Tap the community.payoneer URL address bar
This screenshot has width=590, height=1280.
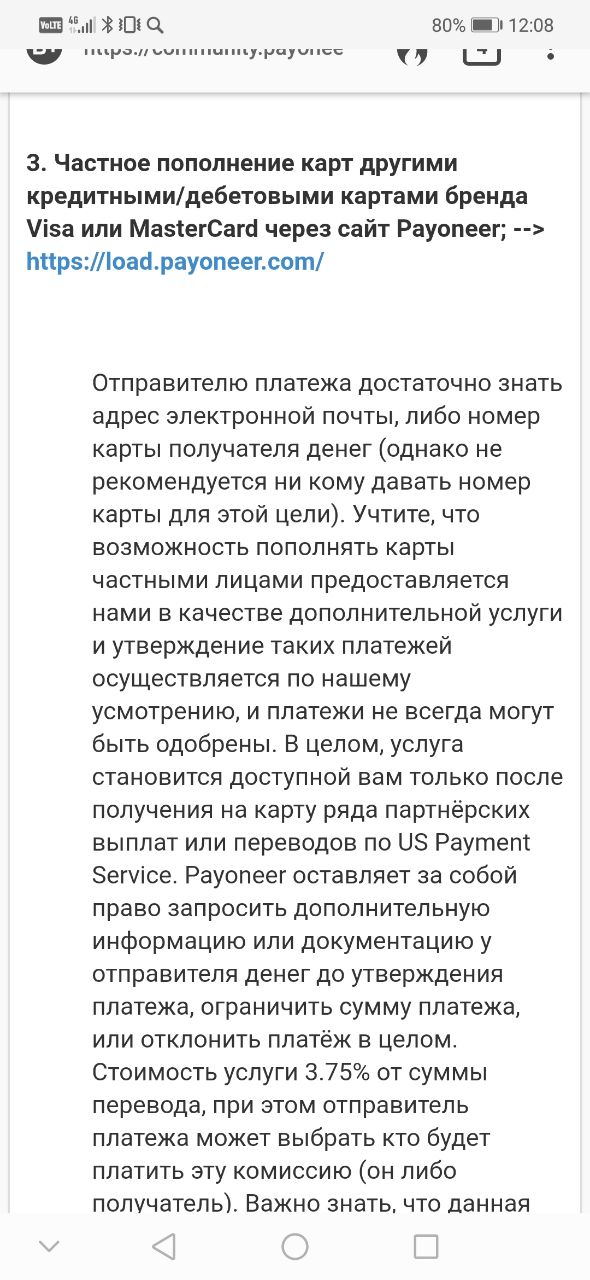click(213, 50)
